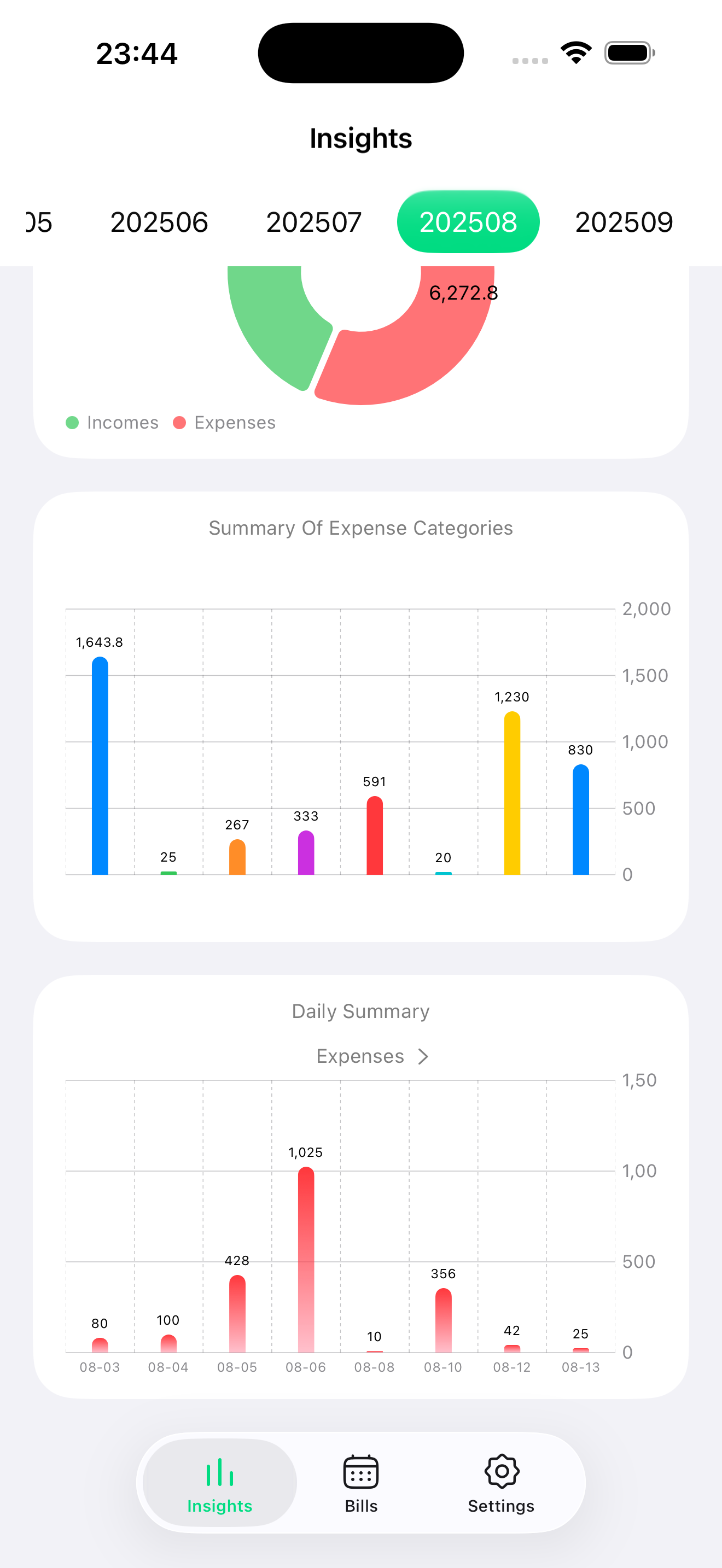Select month 202508 pill
The width and height of the screenshot is (722, 1568).
point(469,221)
